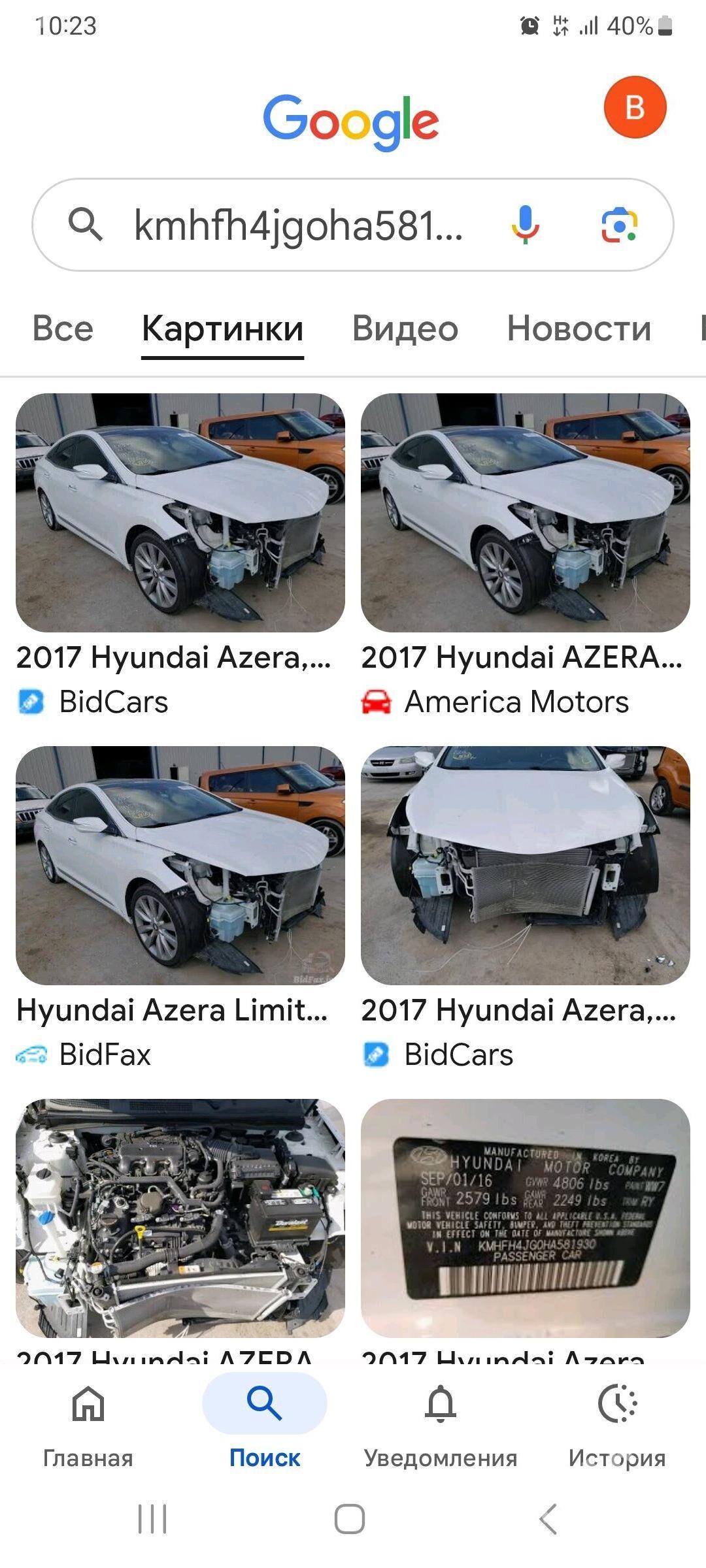Open the recent apps button
Image resolution: width=706 pixels, height=1568 pixels.
(152, 1518)
